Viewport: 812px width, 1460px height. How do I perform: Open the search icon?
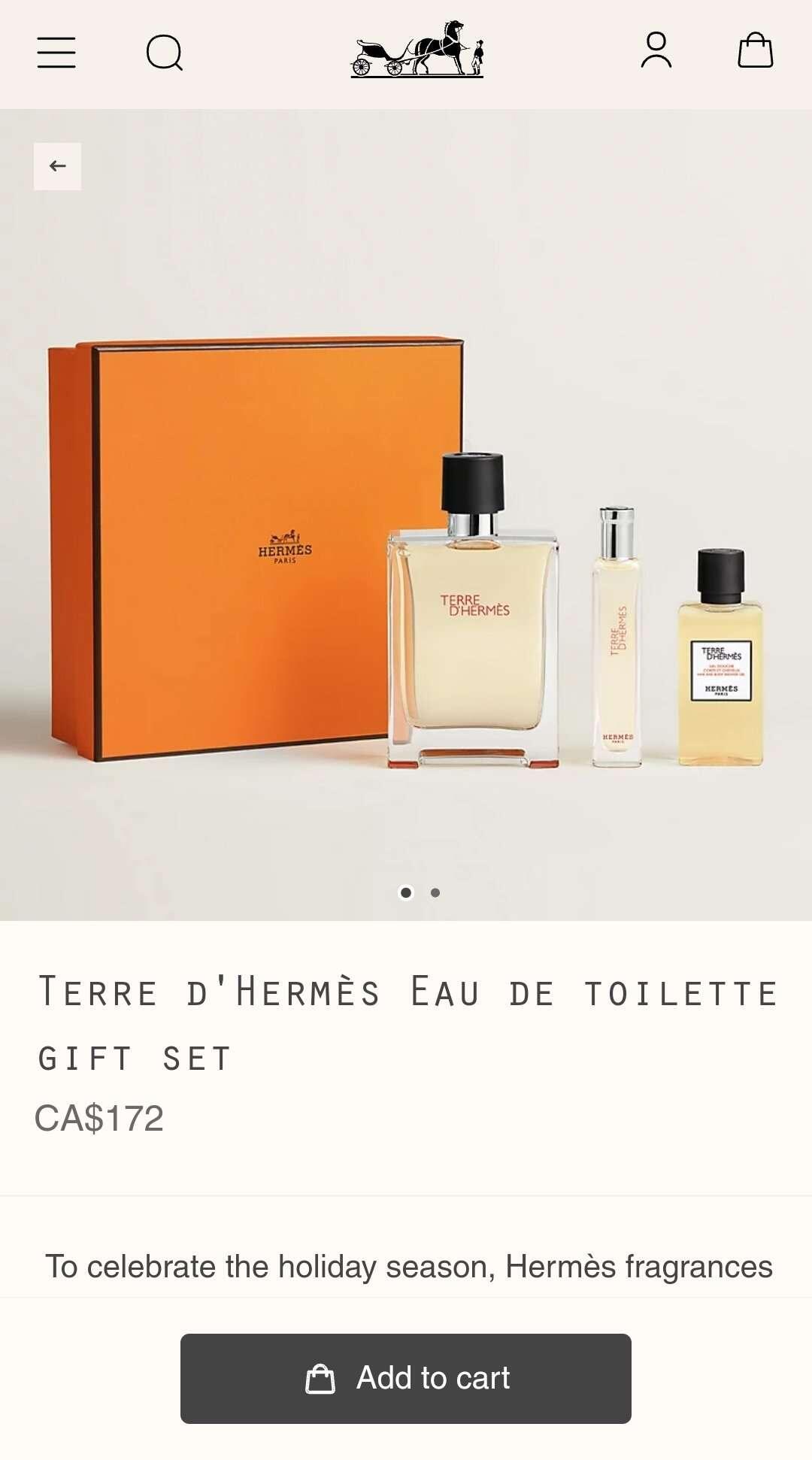(x=164, y=53)
